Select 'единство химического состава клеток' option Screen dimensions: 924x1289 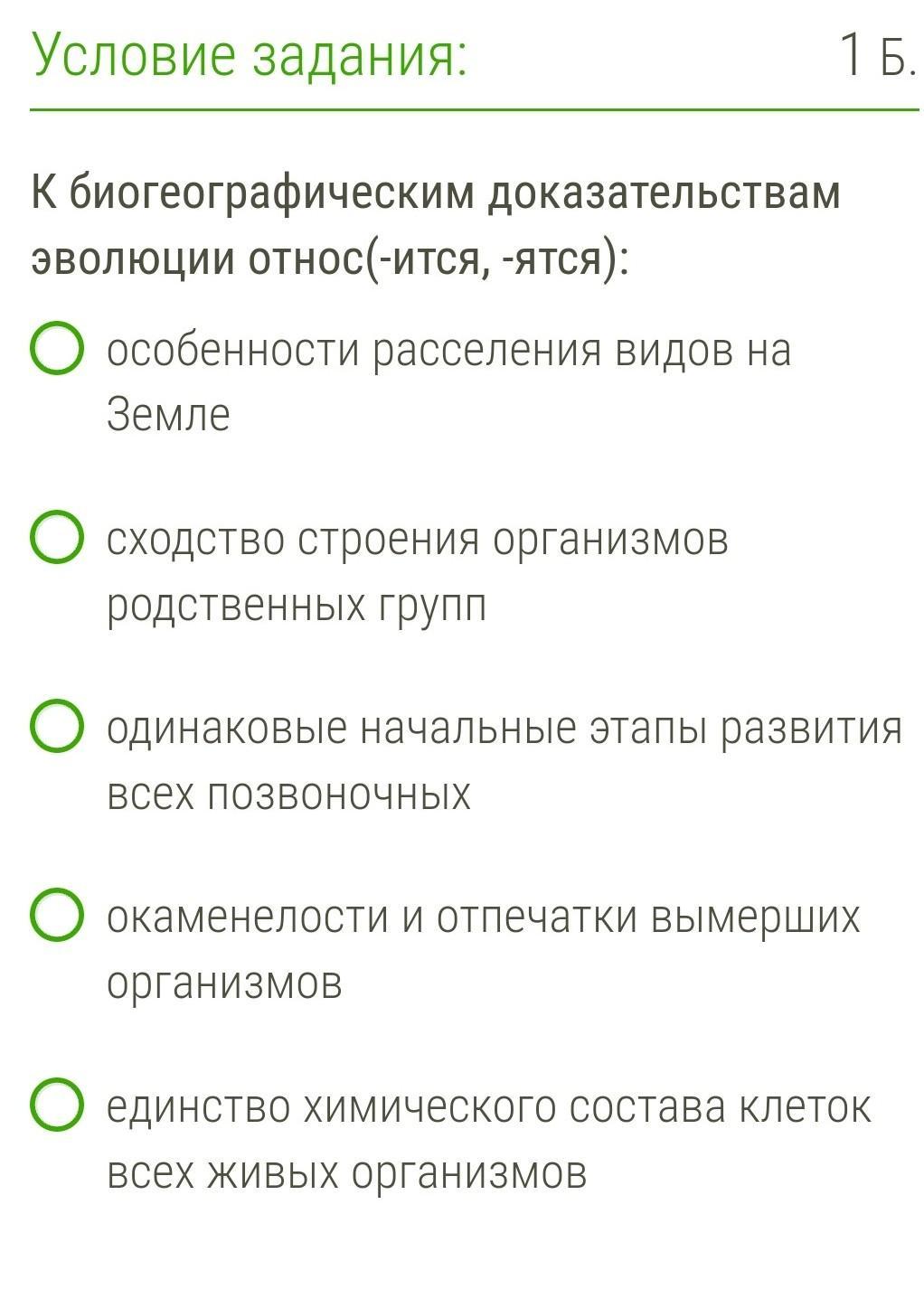[x=58, y=1106]
